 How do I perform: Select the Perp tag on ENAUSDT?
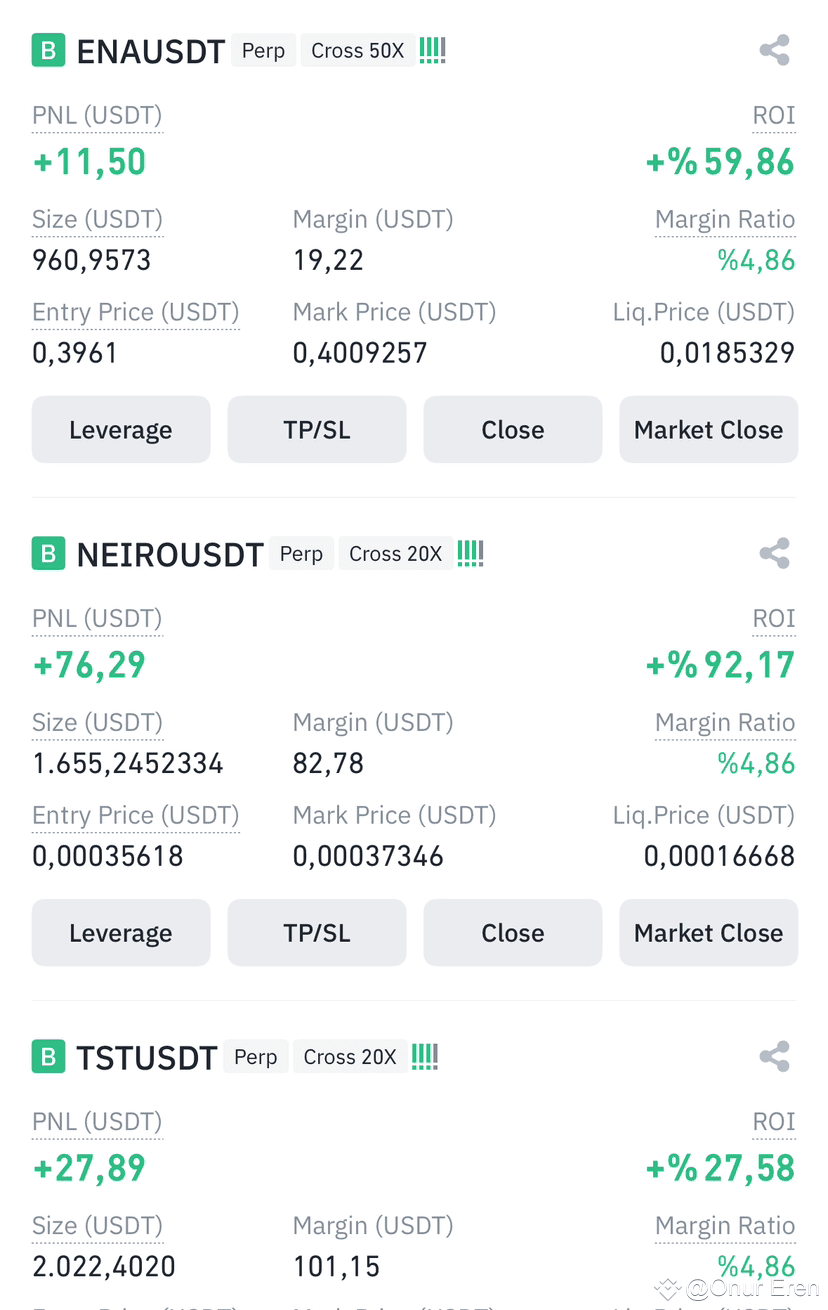click(263, 50)
